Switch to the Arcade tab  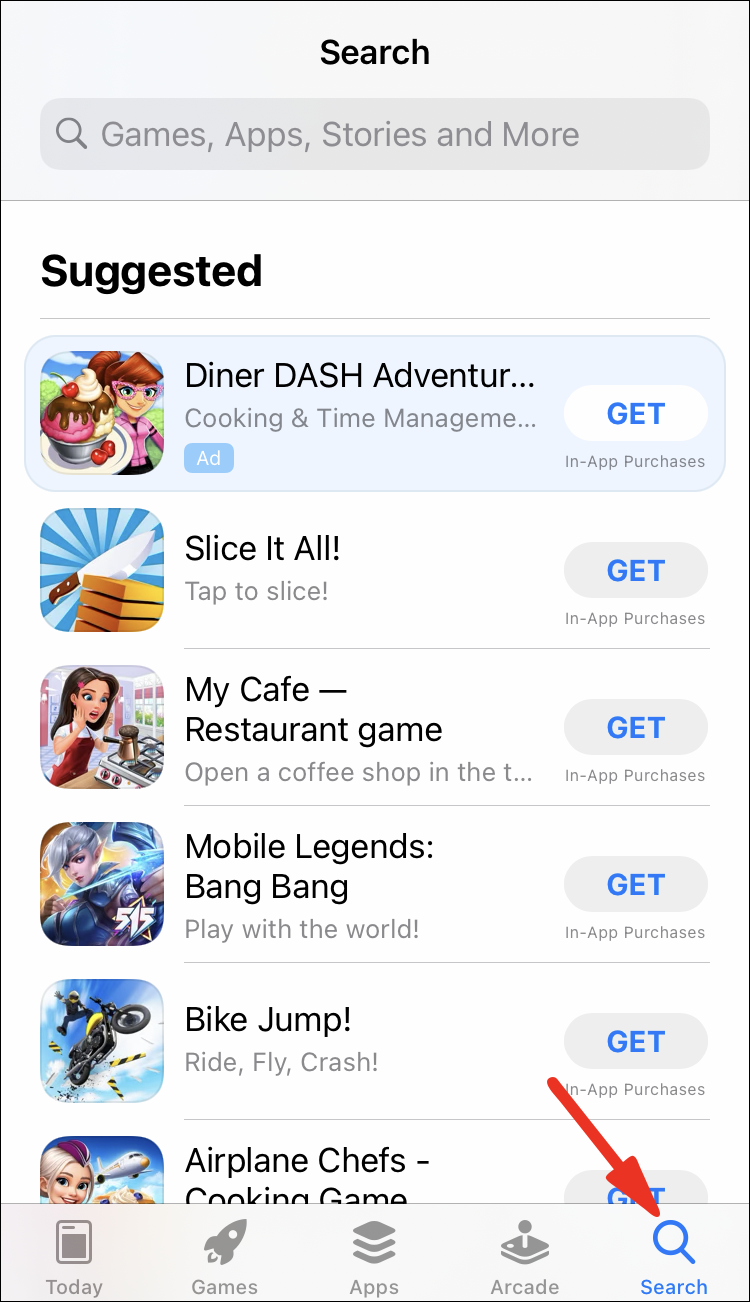pos(524,1256)
